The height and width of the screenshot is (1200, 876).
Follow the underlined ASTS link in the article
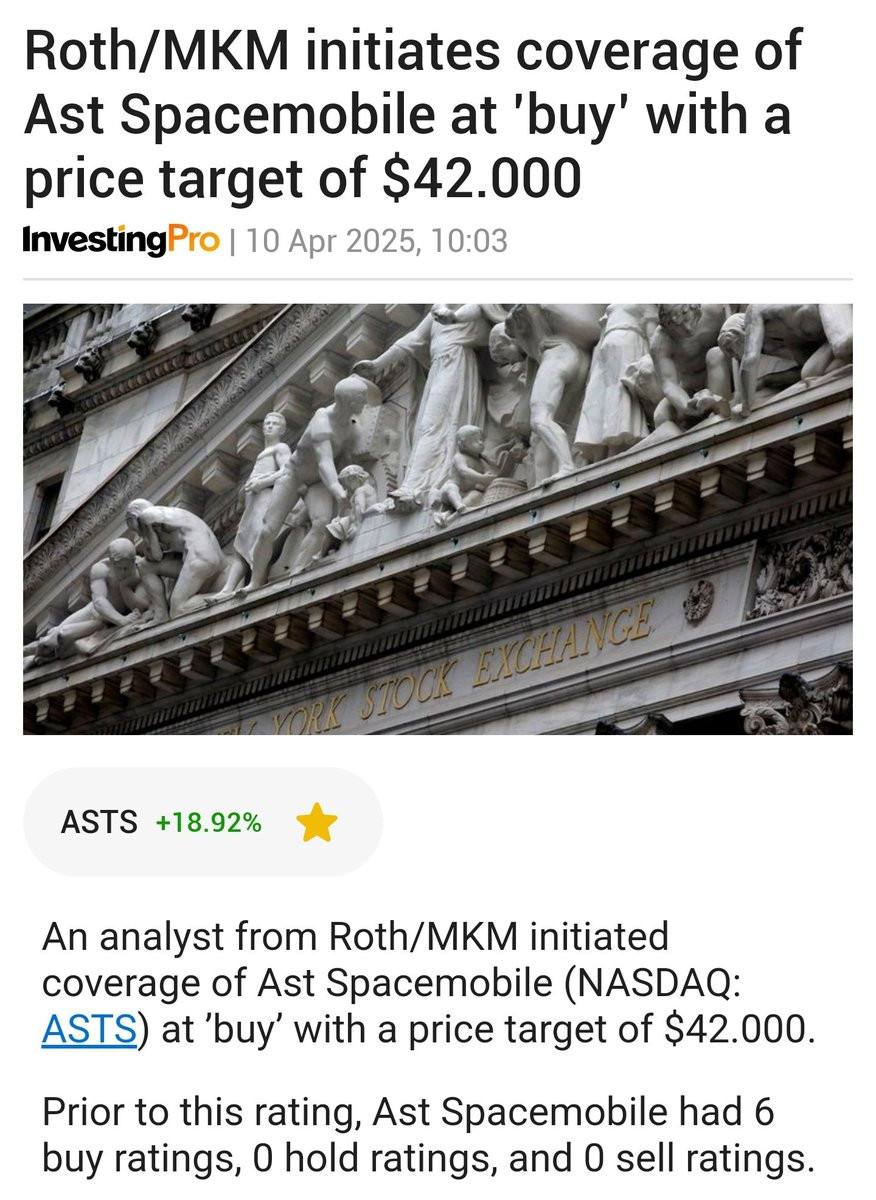(88, 1031)
